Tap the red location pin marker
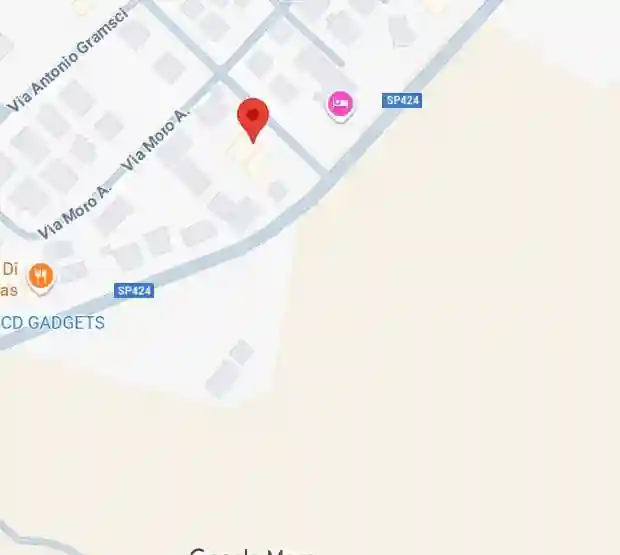The width and height of the screenshot is (620, 555). pos(253,119)
